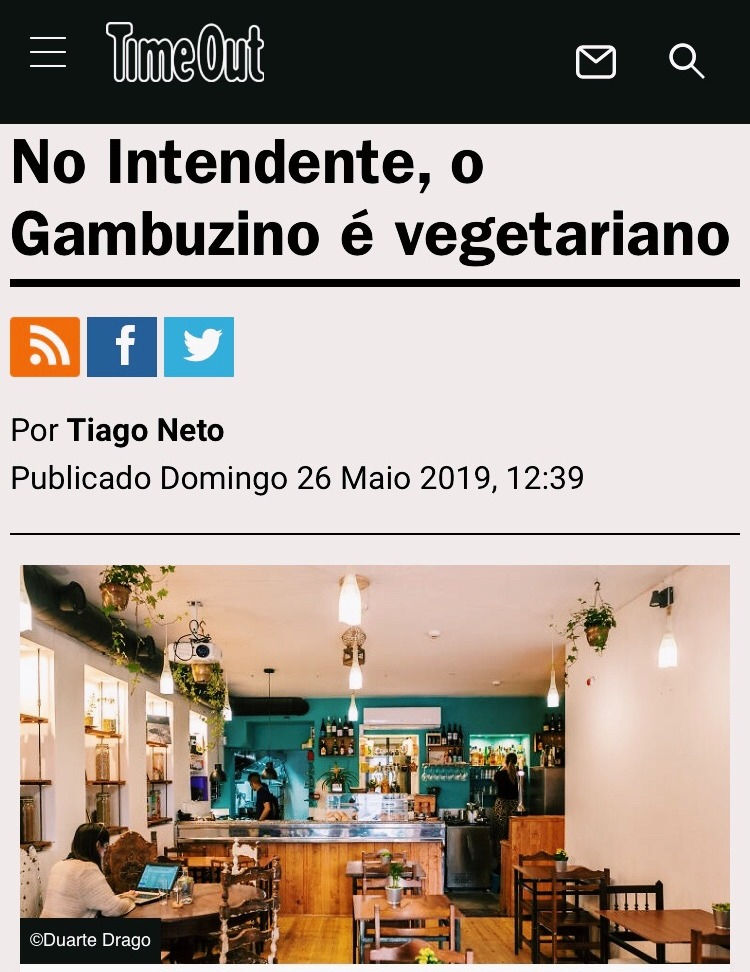
Task: Open the hamburger navigation menu
Action: (48, 52)
